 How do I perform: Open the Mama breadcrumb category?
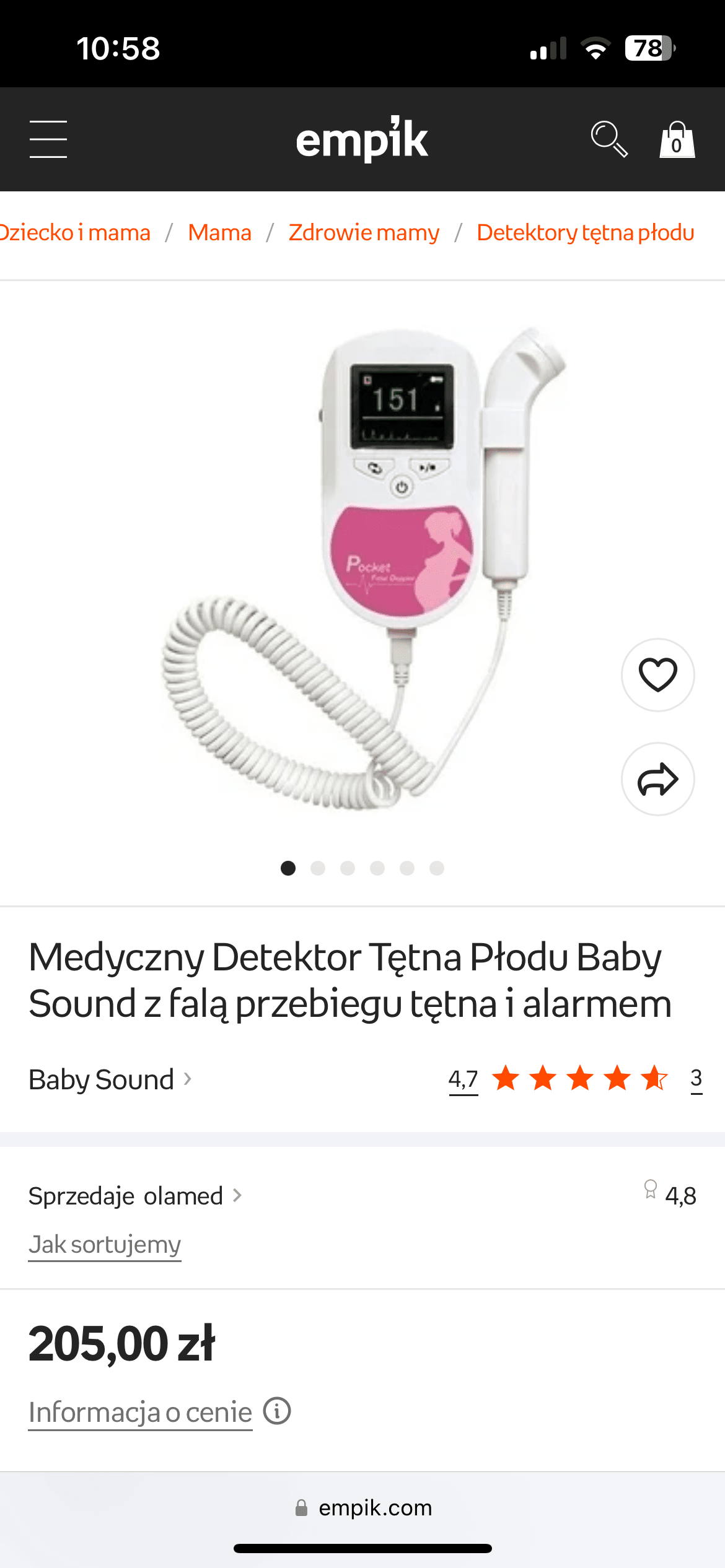[219, 233]
